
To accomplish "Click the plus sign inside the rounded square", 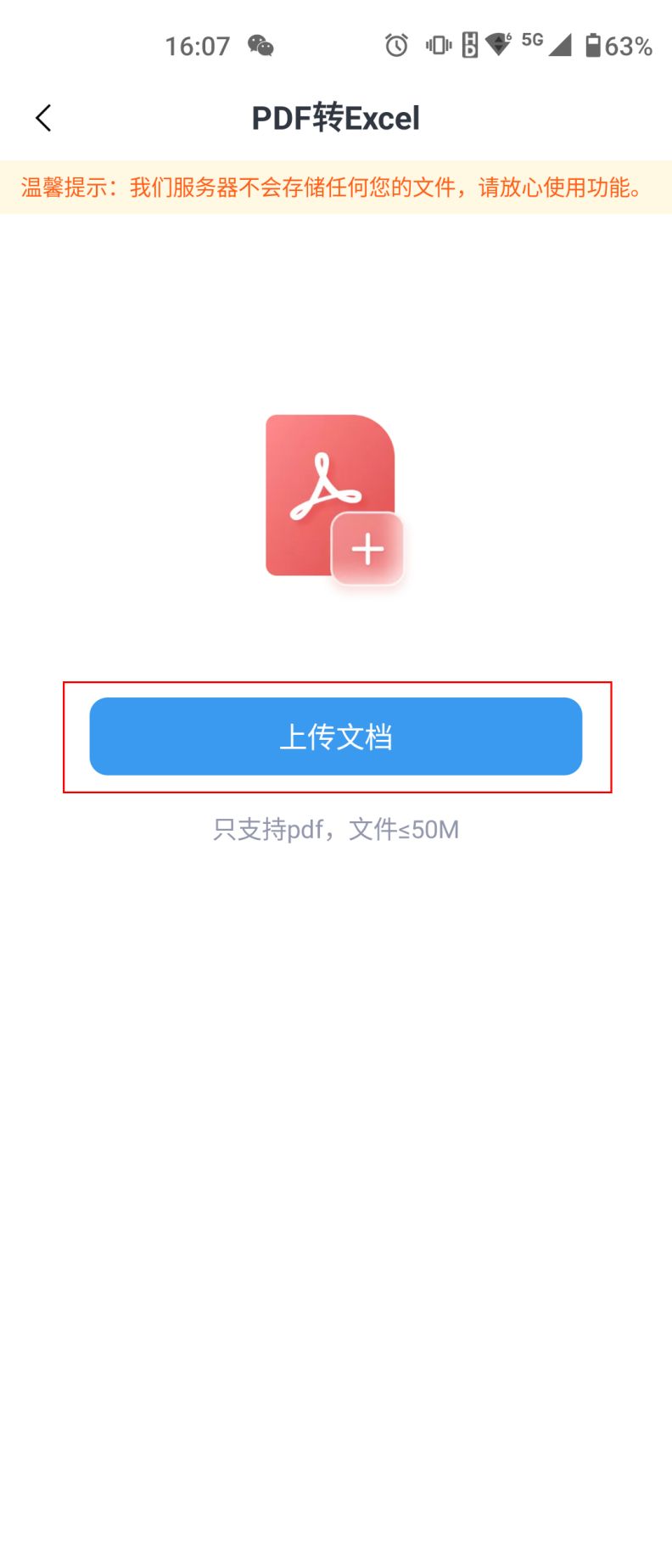I will pyautogui.click(x=367, y=548).
